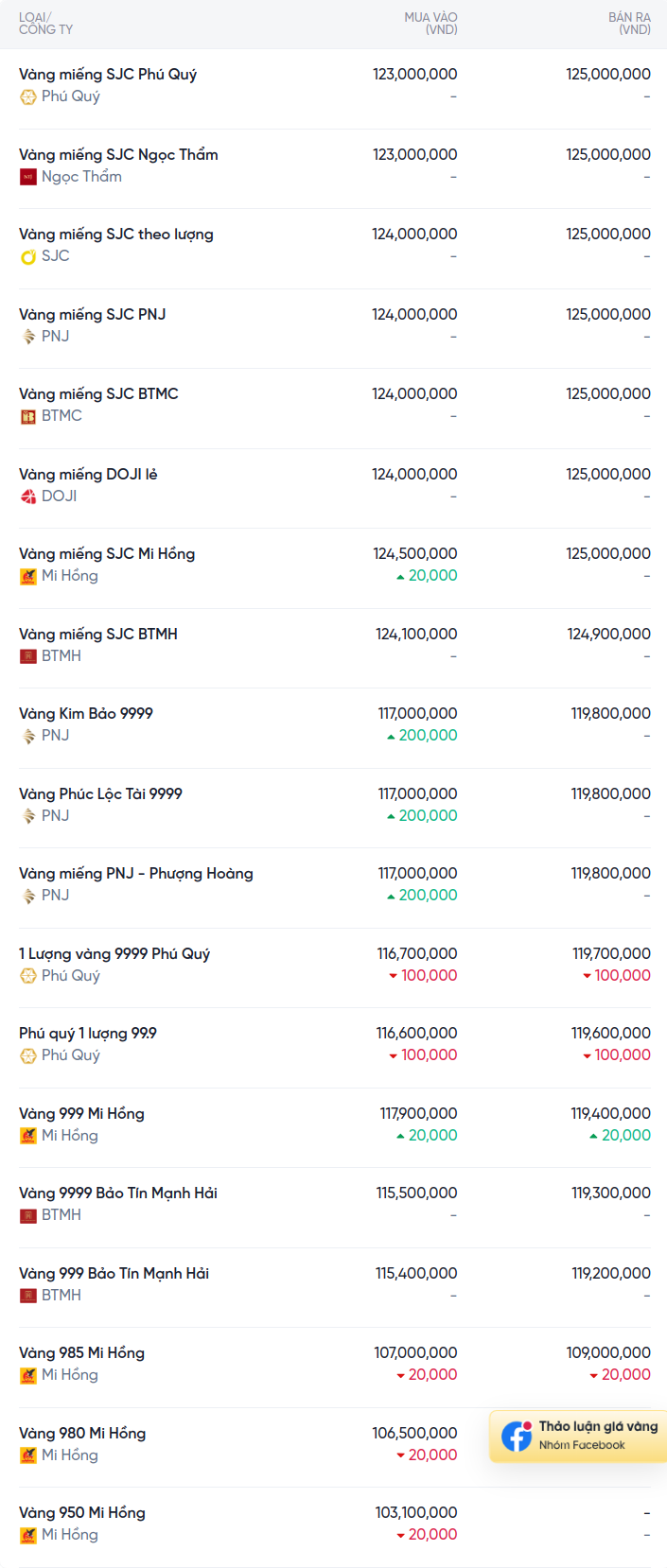Select Vàng Kim Bảo 9999 row
This screenshot has height=1568, width=667.
[x=86, y=714]
